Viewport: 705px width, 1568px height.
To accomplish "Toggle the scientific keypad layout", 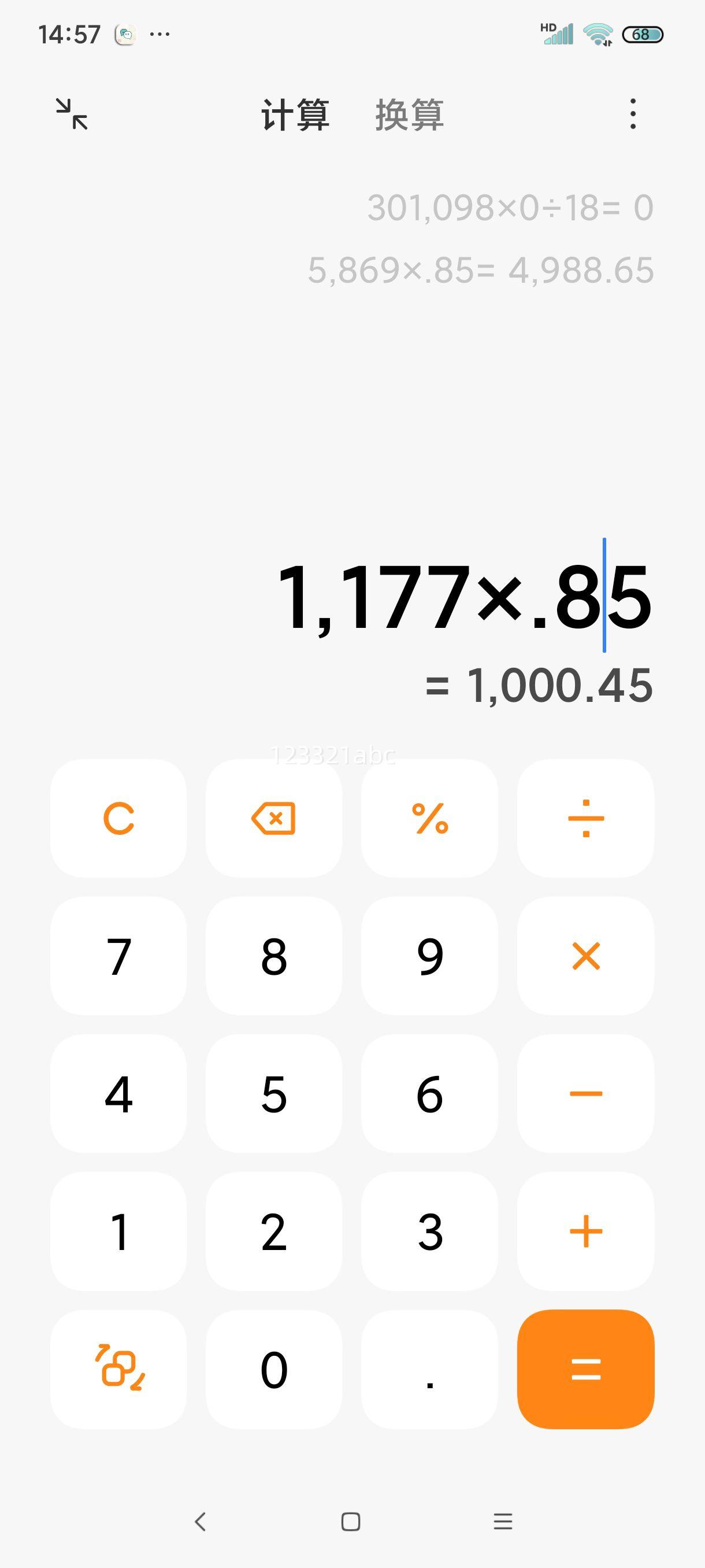I will point(118,1369).
